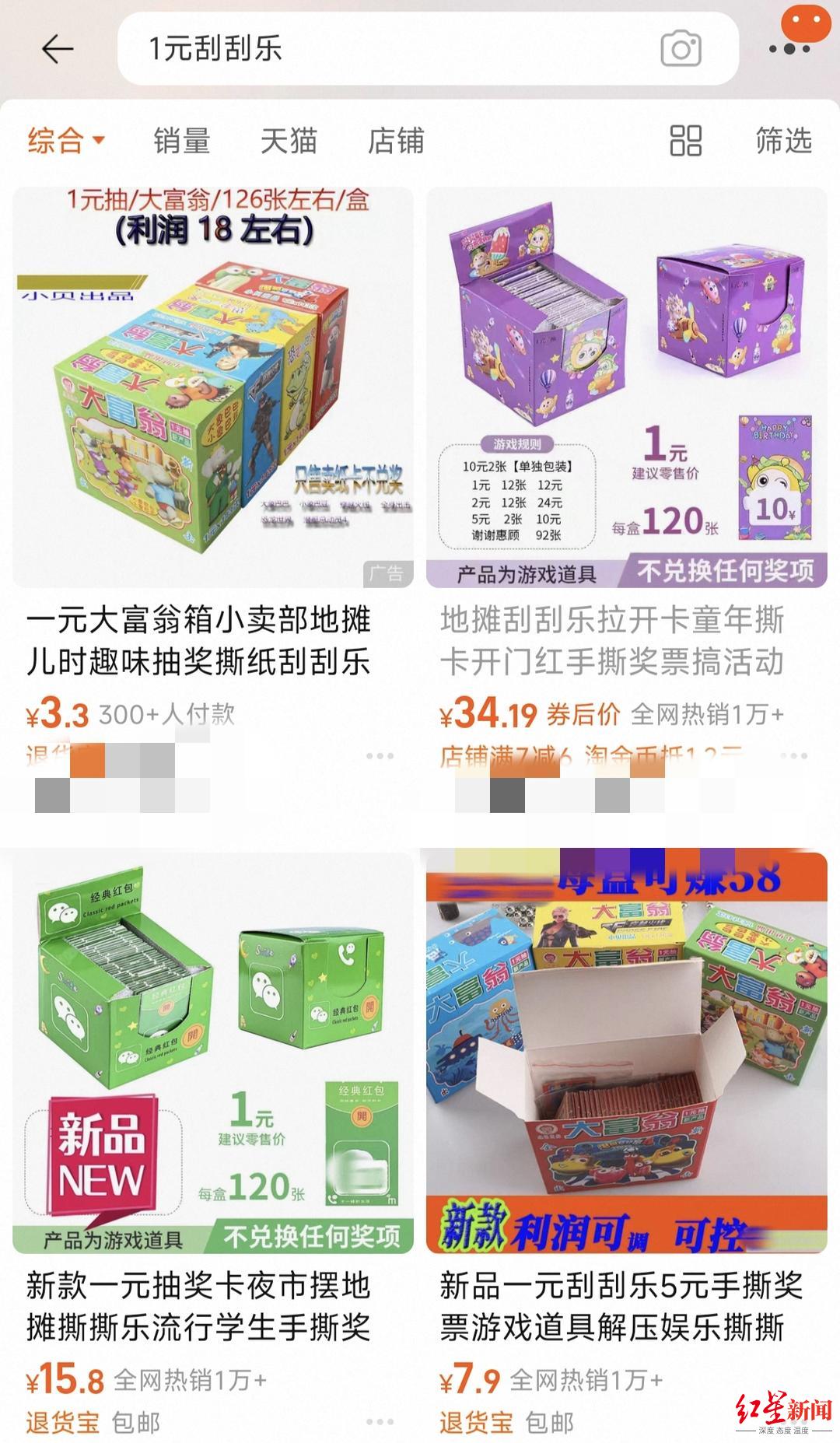Viewport: 840px width, 1443px height.
Task: Switch to the 店铺 tab
Action: [x=396, y=141]
